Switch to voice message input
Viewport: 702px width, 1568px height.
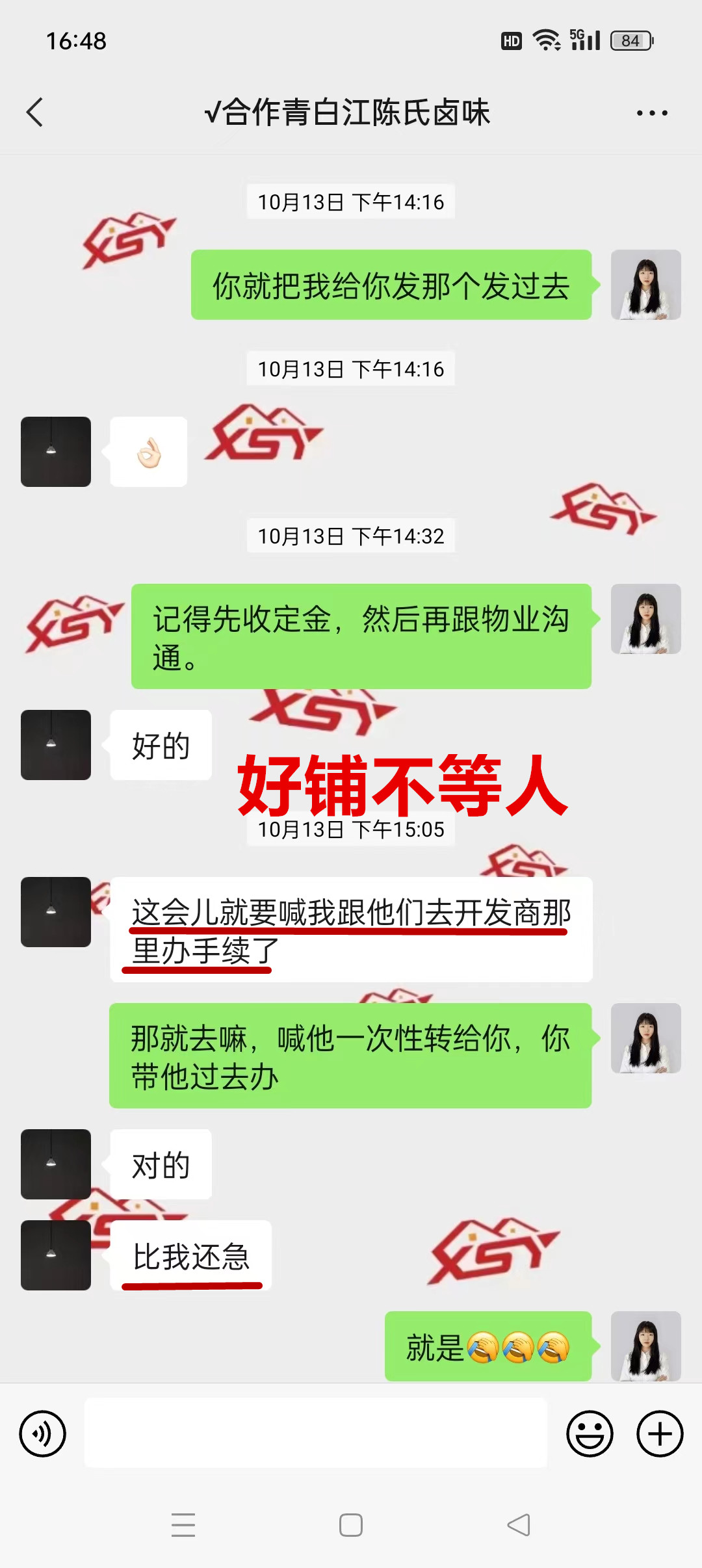coord(43,1433)
